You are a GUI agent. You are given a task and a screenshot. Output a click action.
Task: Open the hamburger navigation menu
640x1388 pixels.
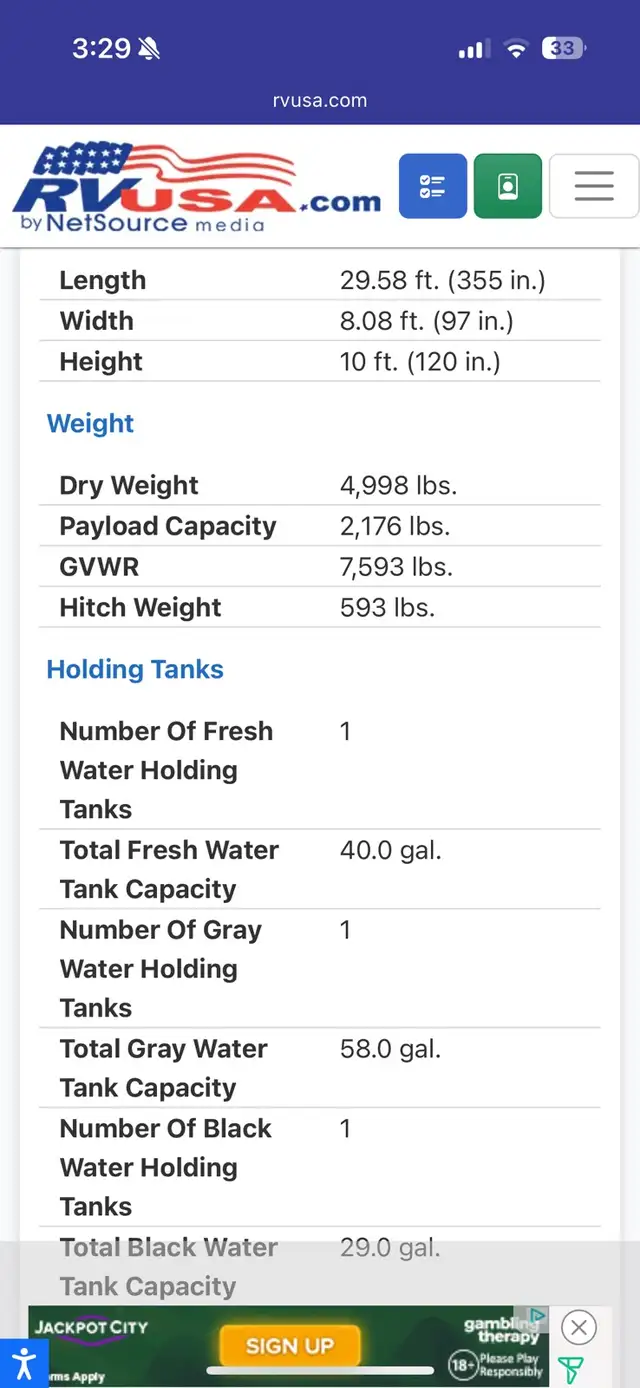click(x=593, y=186)
